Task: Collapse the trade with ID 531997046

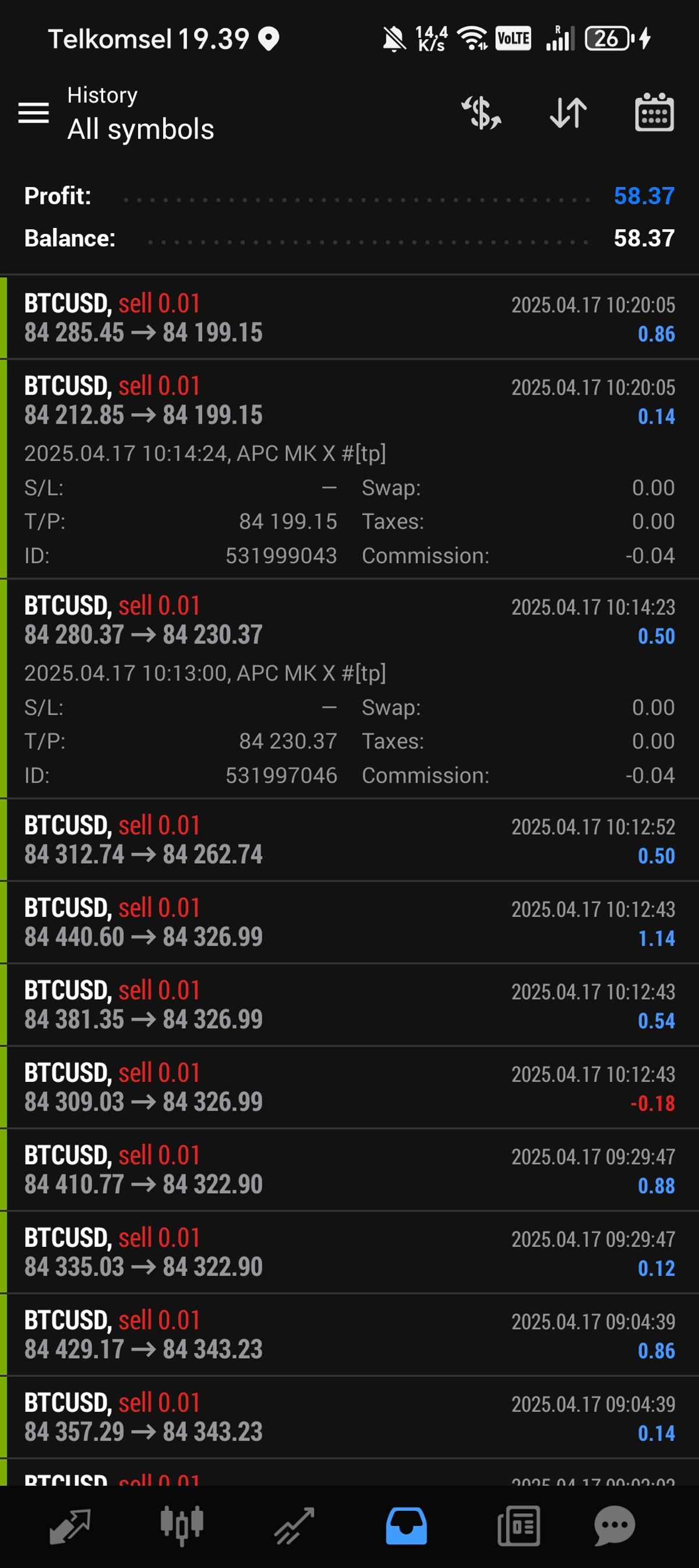Action: [x=349, y=688]
